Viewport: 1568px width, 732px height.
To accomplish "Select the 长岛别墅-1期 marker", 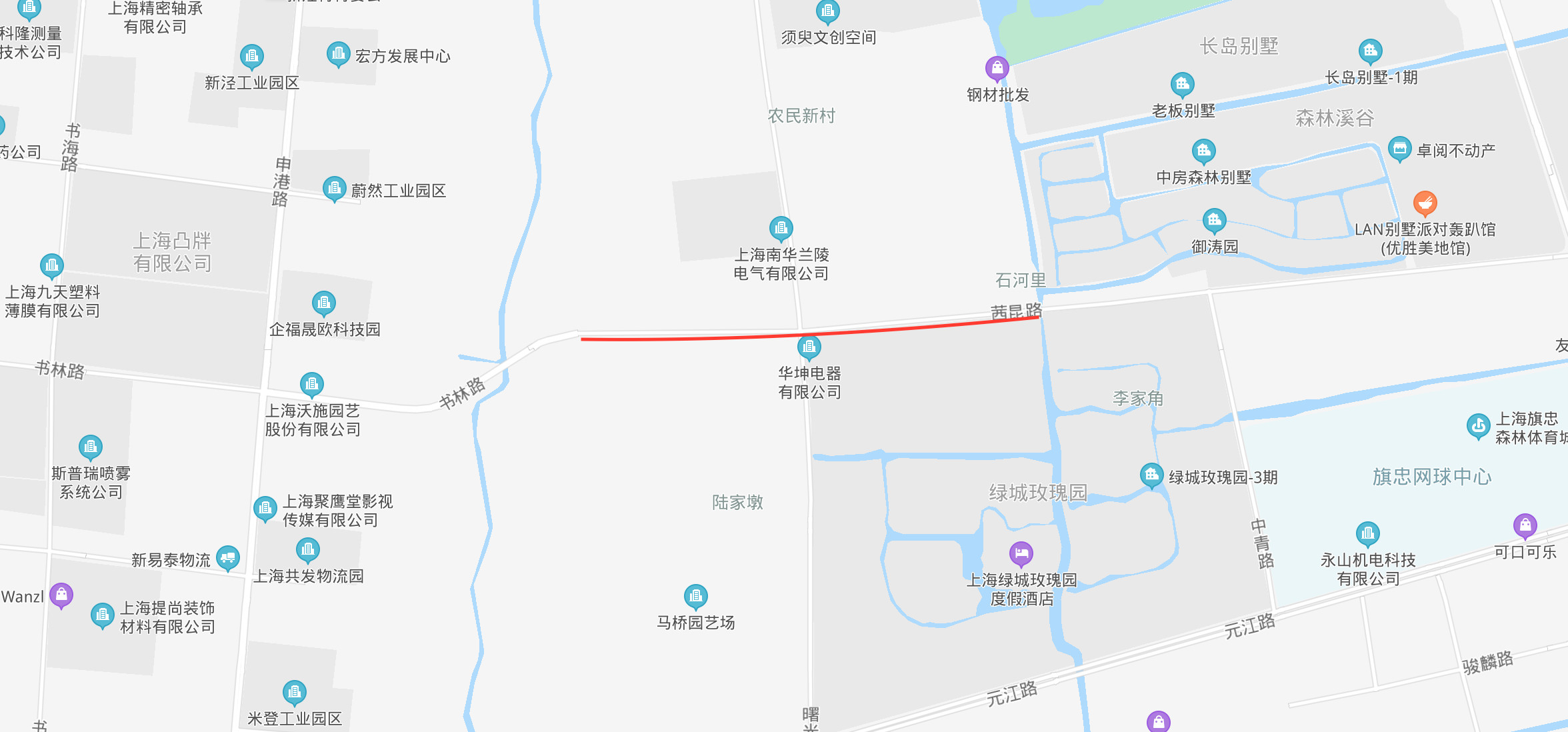I will pos(1370,50).
